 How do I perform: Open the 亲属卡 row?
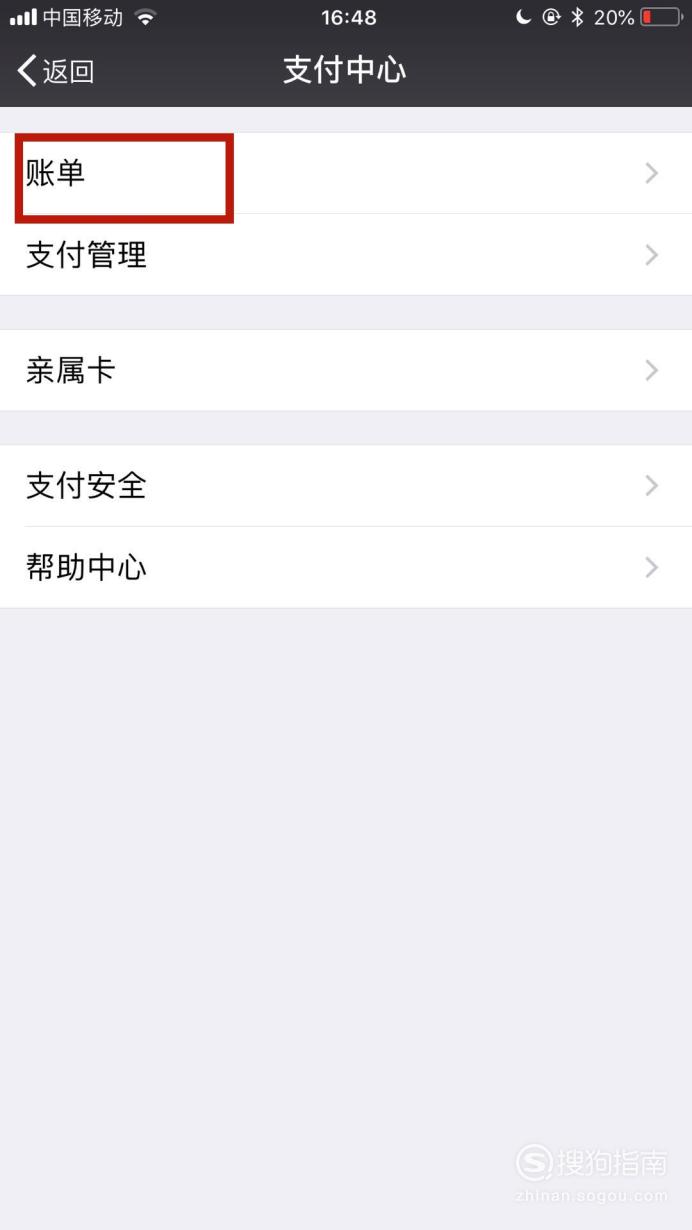pyautogui.click(x=346, y=370)
